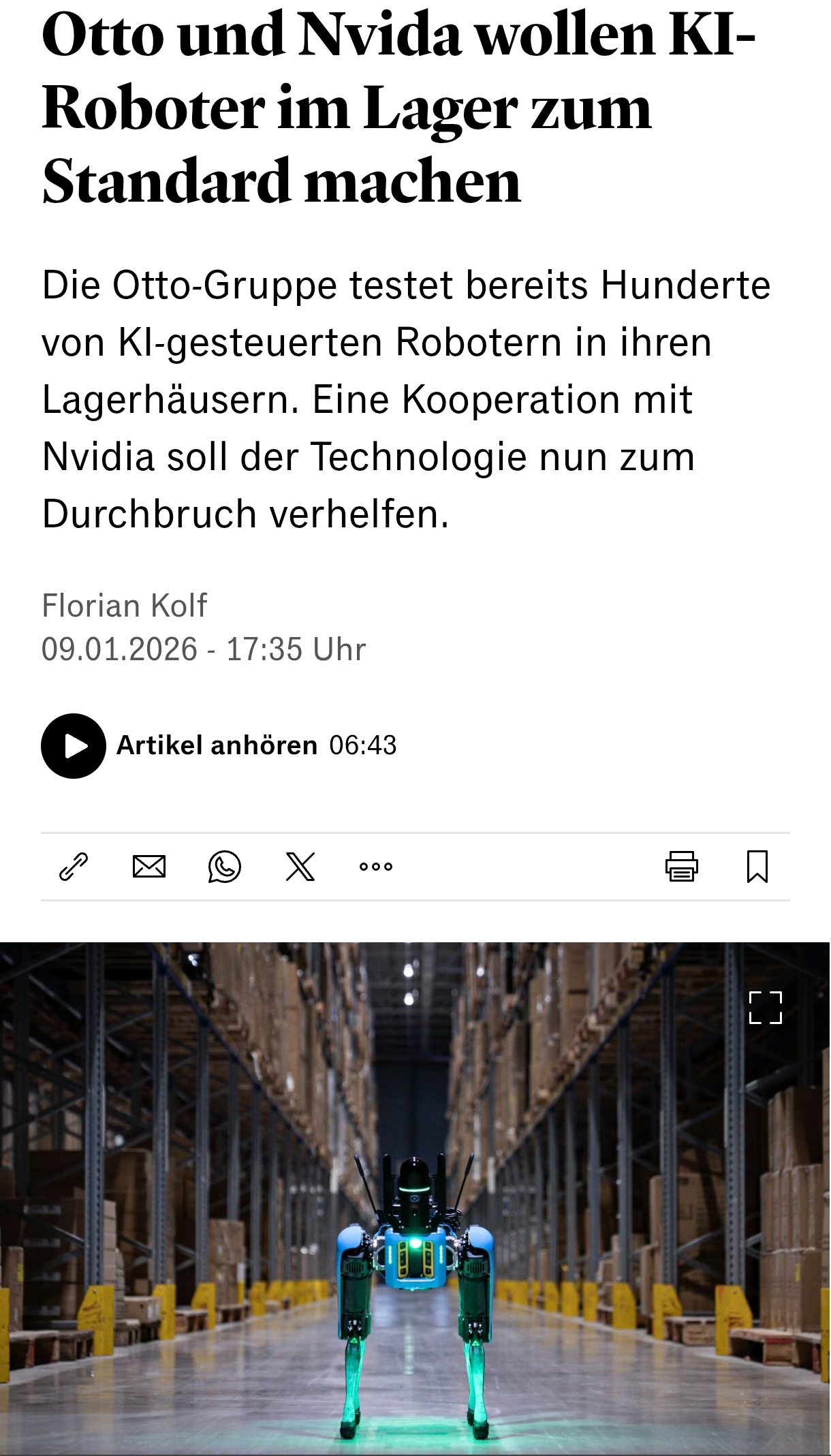Print this article
831x1456 pixels.
(682, 867)
